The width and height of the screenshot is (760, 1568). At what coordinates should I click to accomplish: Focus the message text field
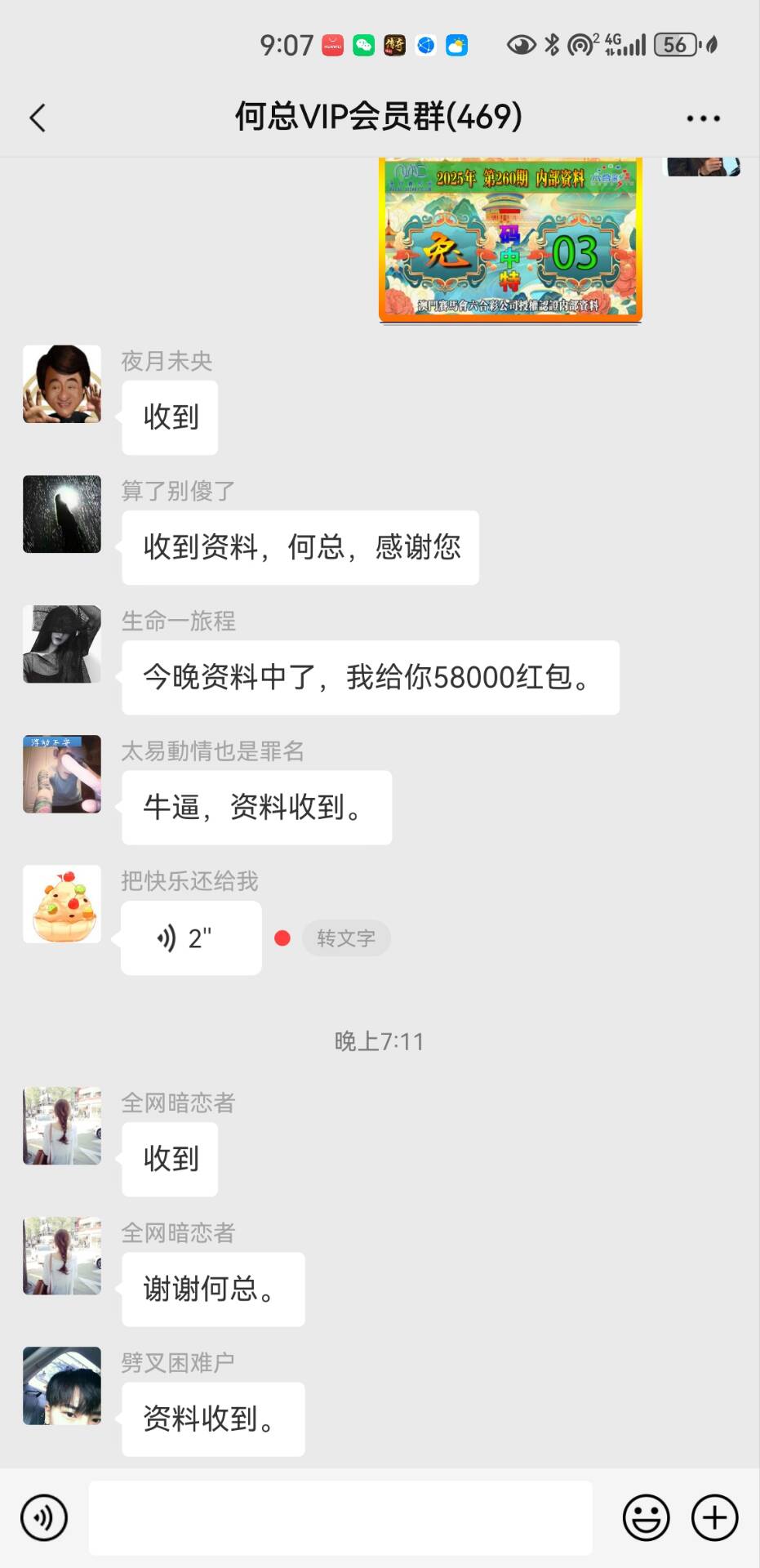pos(340,1517)
